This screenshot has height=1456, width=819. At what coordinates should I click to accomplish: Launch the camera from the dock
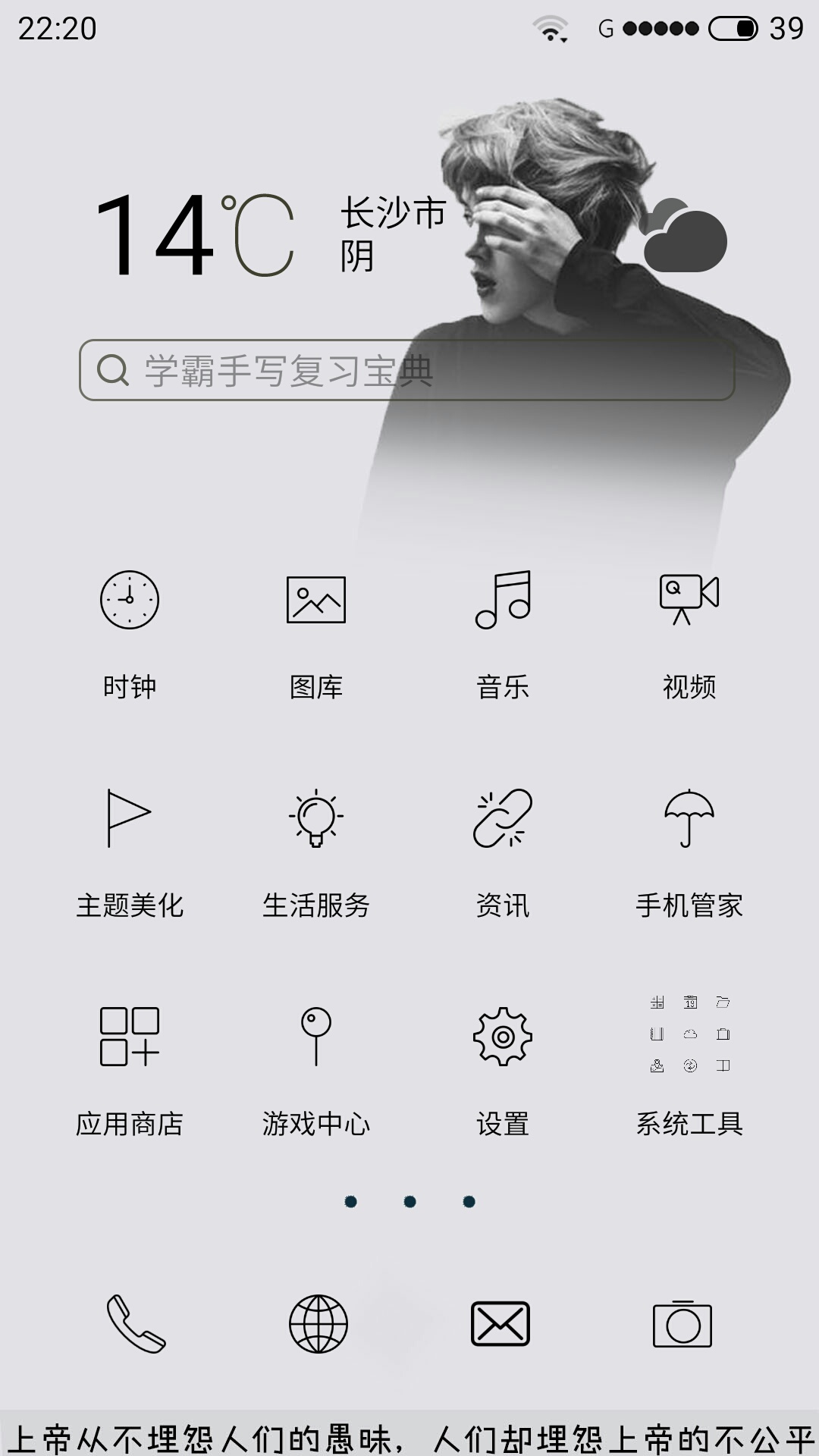[682, 1324]
